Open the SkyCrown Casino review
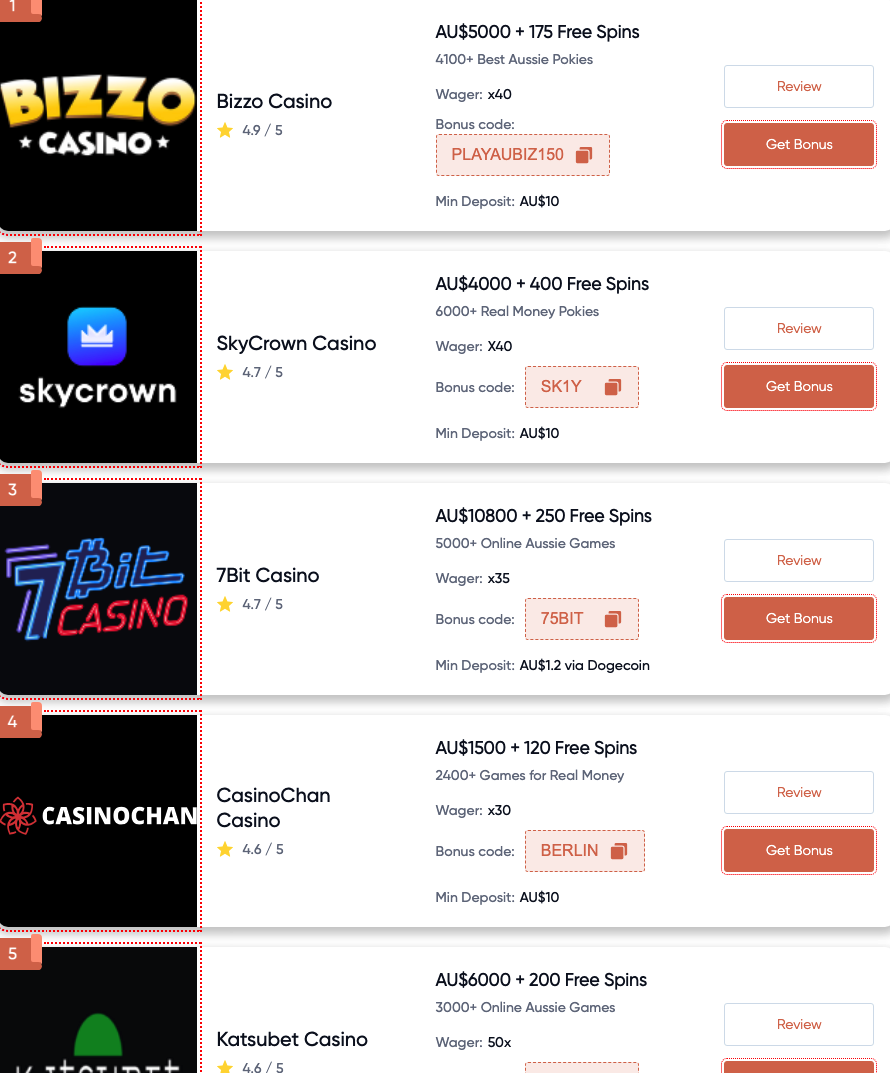890x1073 pixels. (798, 329)
